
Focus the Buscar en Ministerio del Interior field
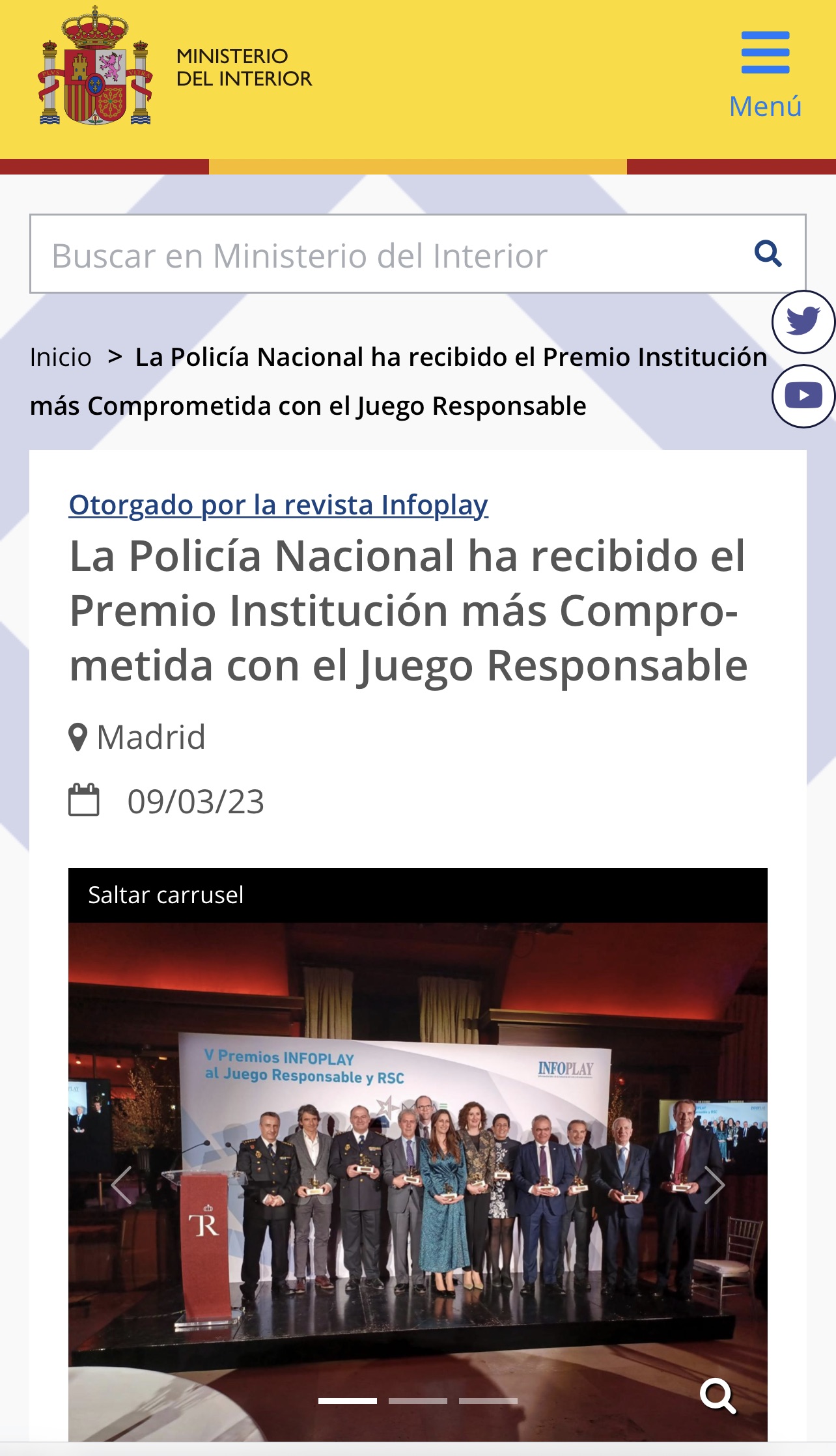[391, 255]
